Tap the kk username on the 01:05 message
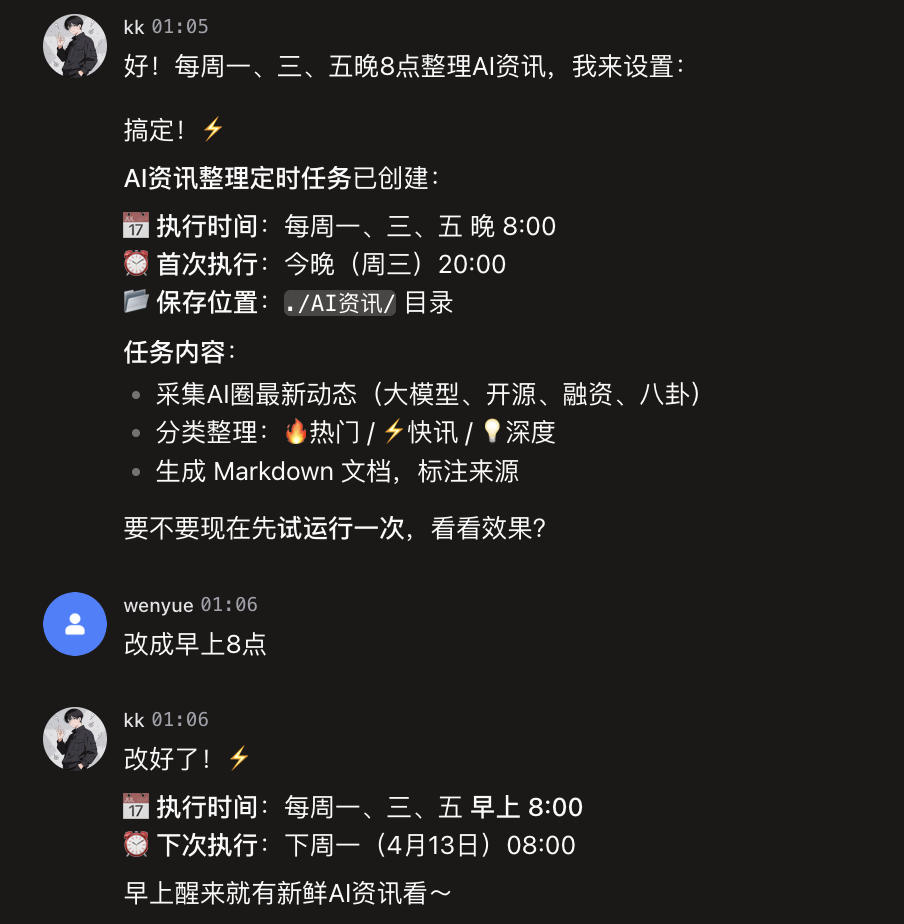Image resolution: width=904 pixels, height=924 pixels. [134, 27]
